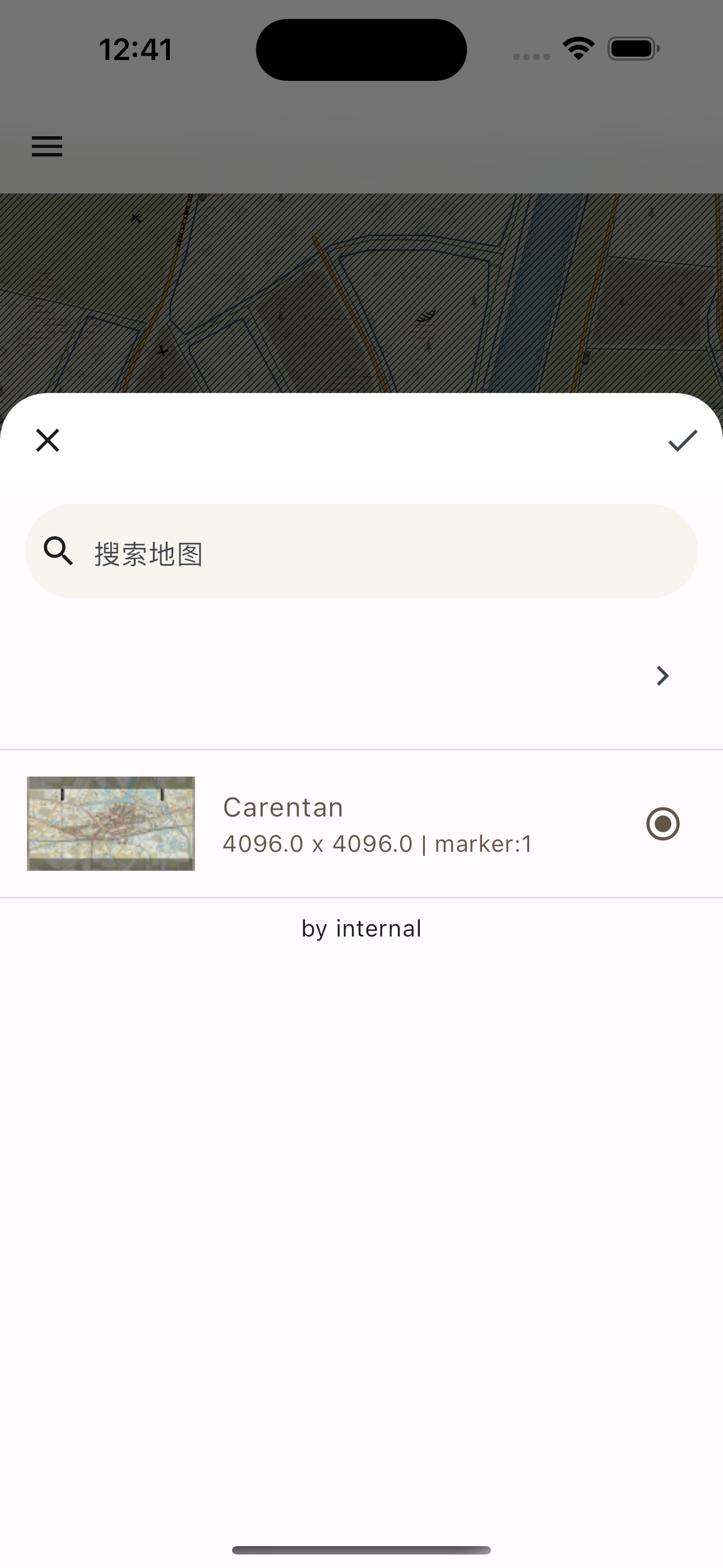
Task: Open the row with the right chevron
Action: point(361,676)
